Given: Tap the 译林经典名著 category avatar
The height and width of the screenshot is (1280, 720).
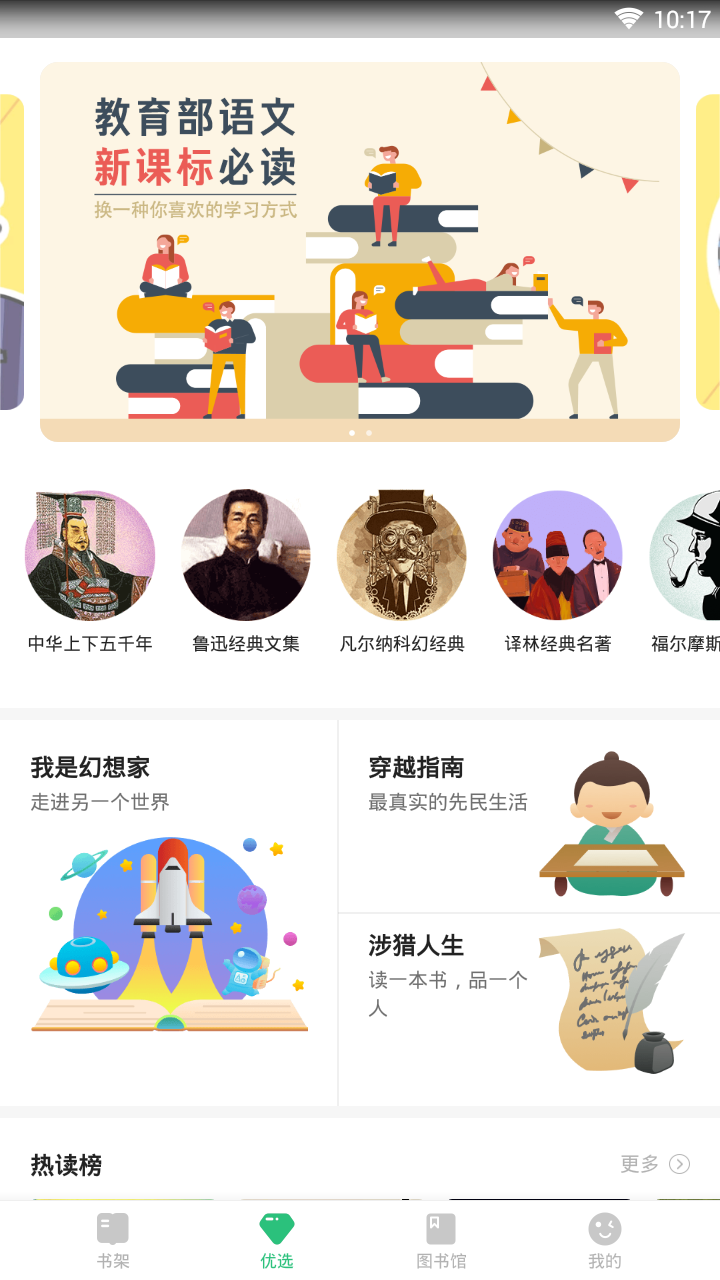Looking at the screenshot, I should tap(557, 555).
